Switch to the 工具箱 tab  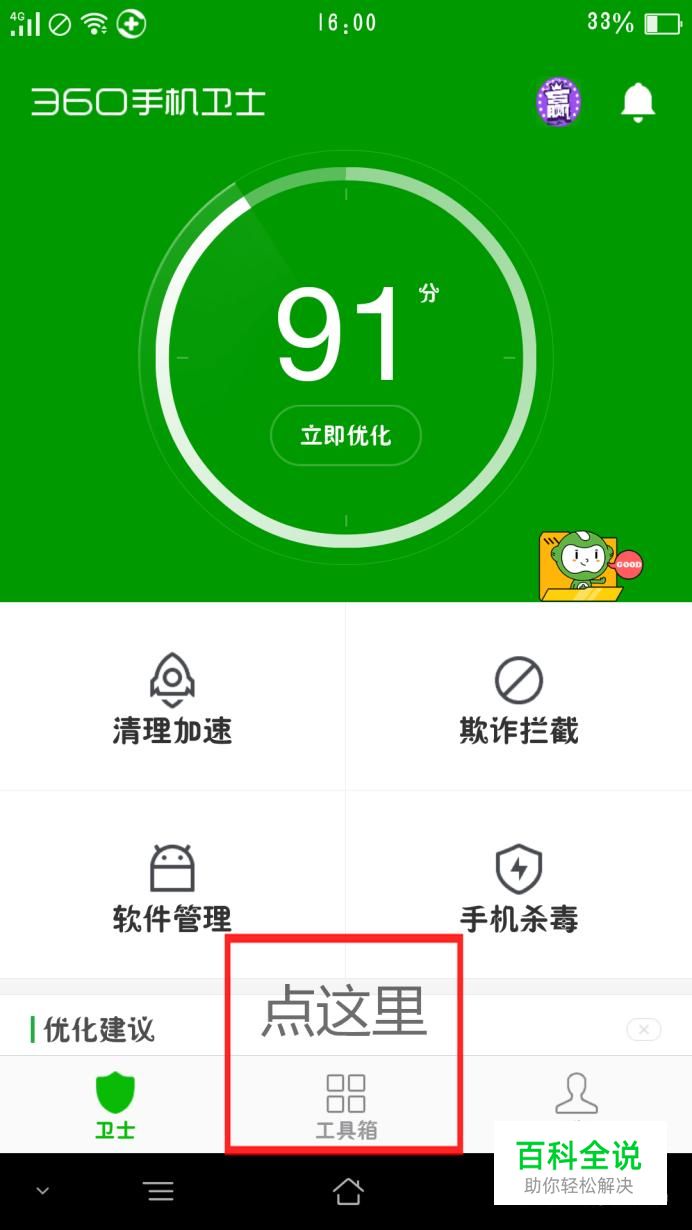point(346,1106)
